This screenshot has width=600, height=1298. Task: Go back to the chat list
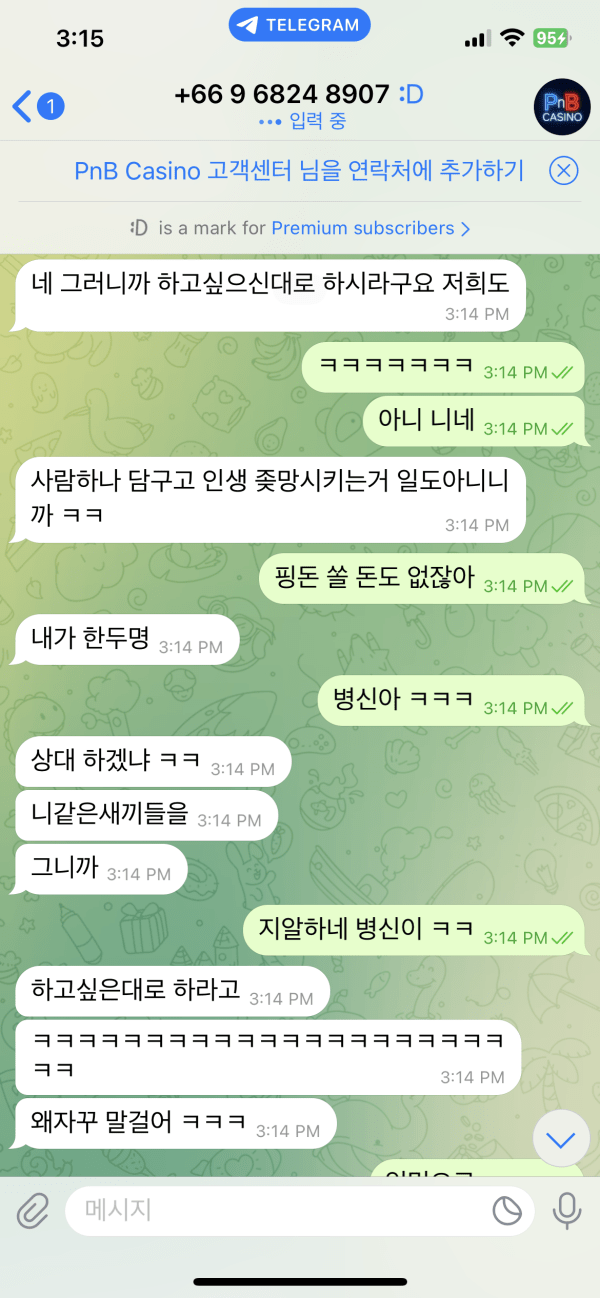[x=35, y=105]
